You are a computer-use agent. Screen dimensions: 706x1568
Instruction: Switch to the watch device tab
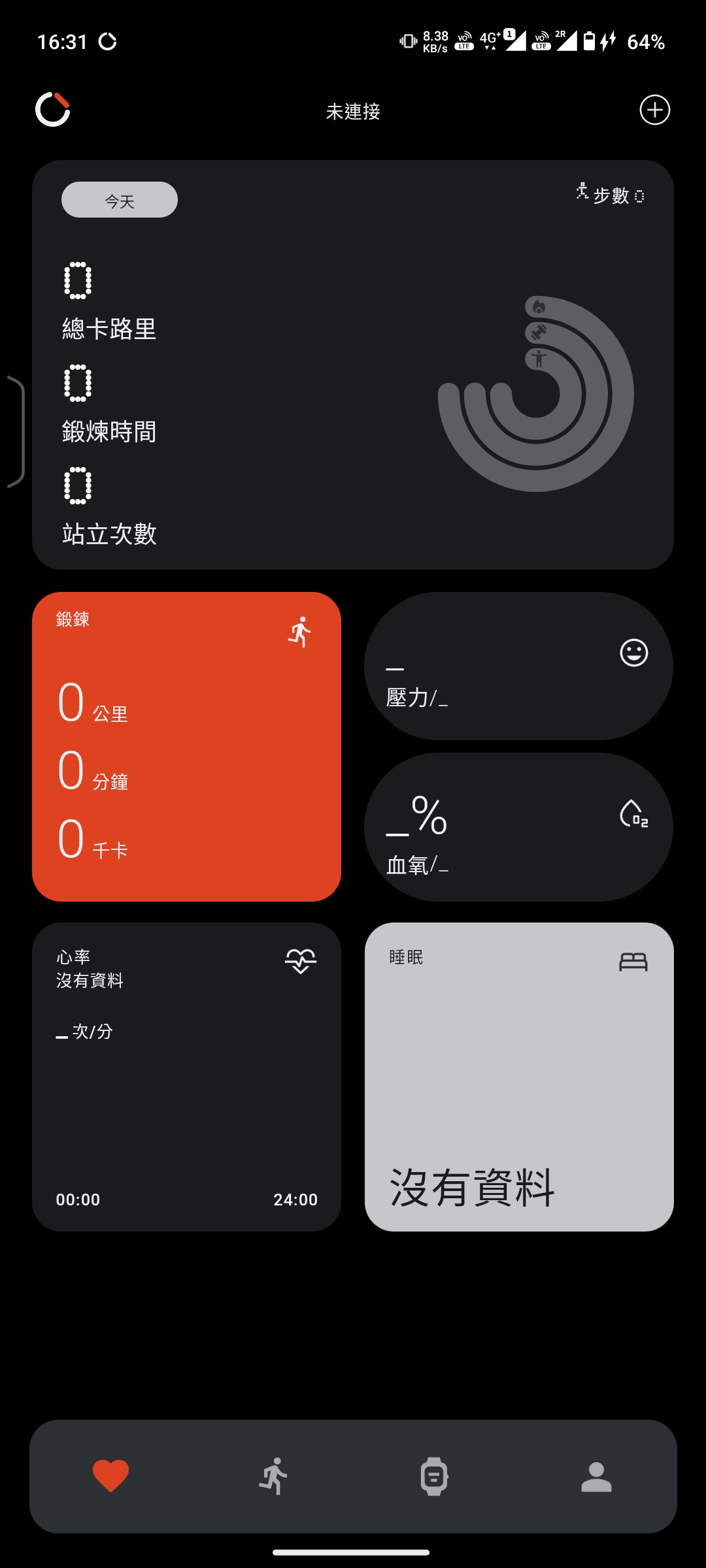(434, 1477)
